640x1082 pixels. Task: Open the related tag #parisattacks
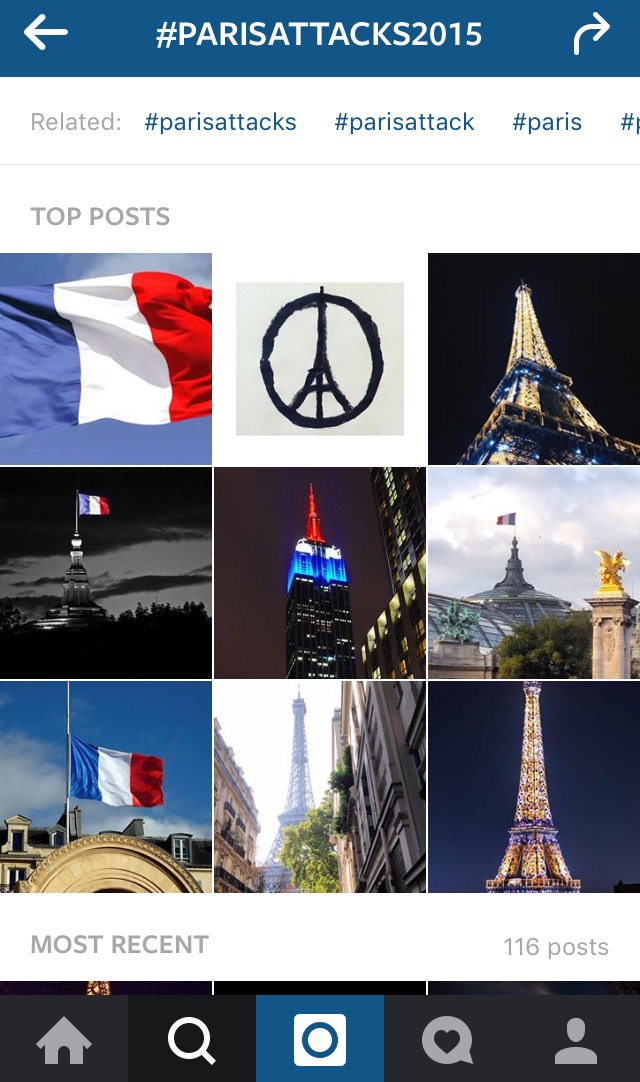pyautogui.click(x=221, y=123)
